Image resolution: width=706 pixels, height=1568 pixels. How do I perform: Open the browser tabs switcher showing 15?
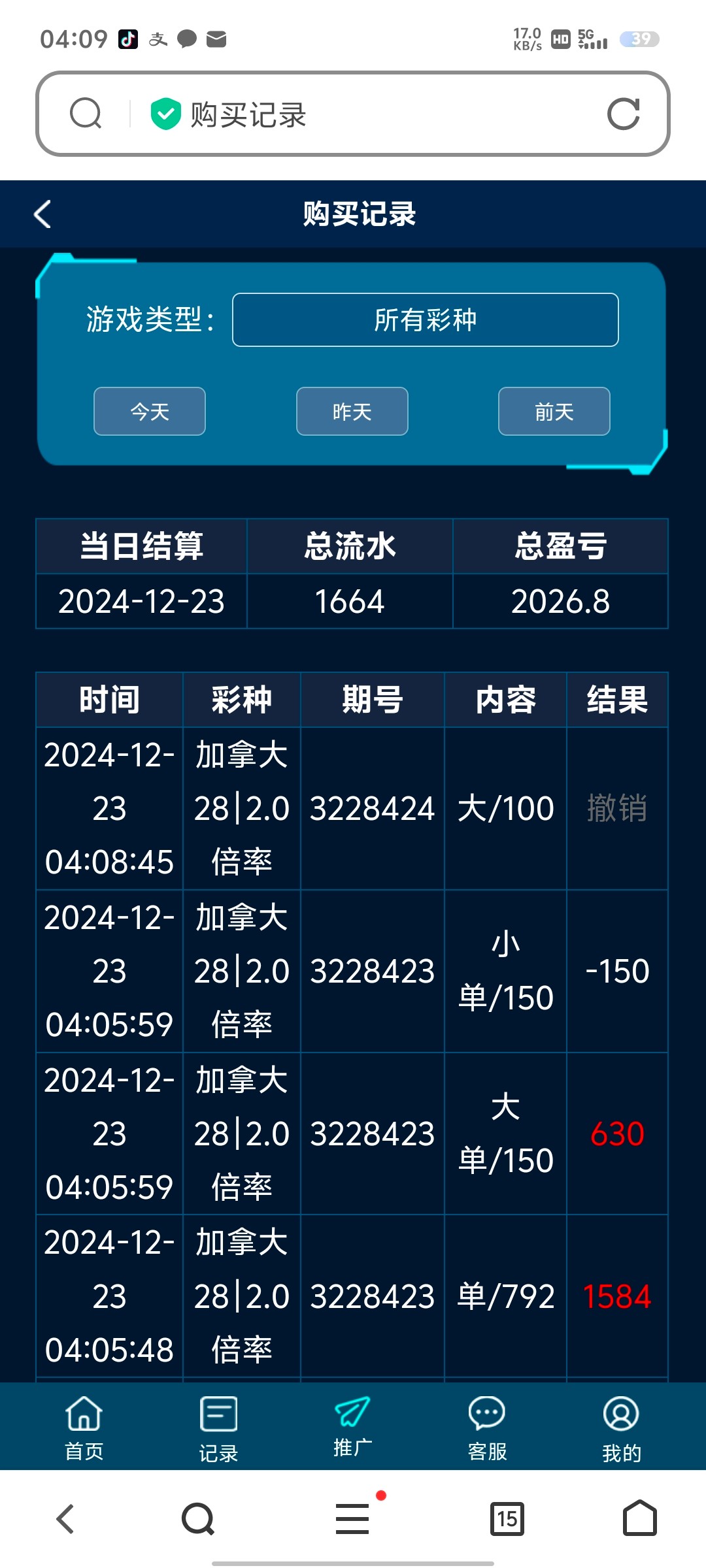[507, 1518]
